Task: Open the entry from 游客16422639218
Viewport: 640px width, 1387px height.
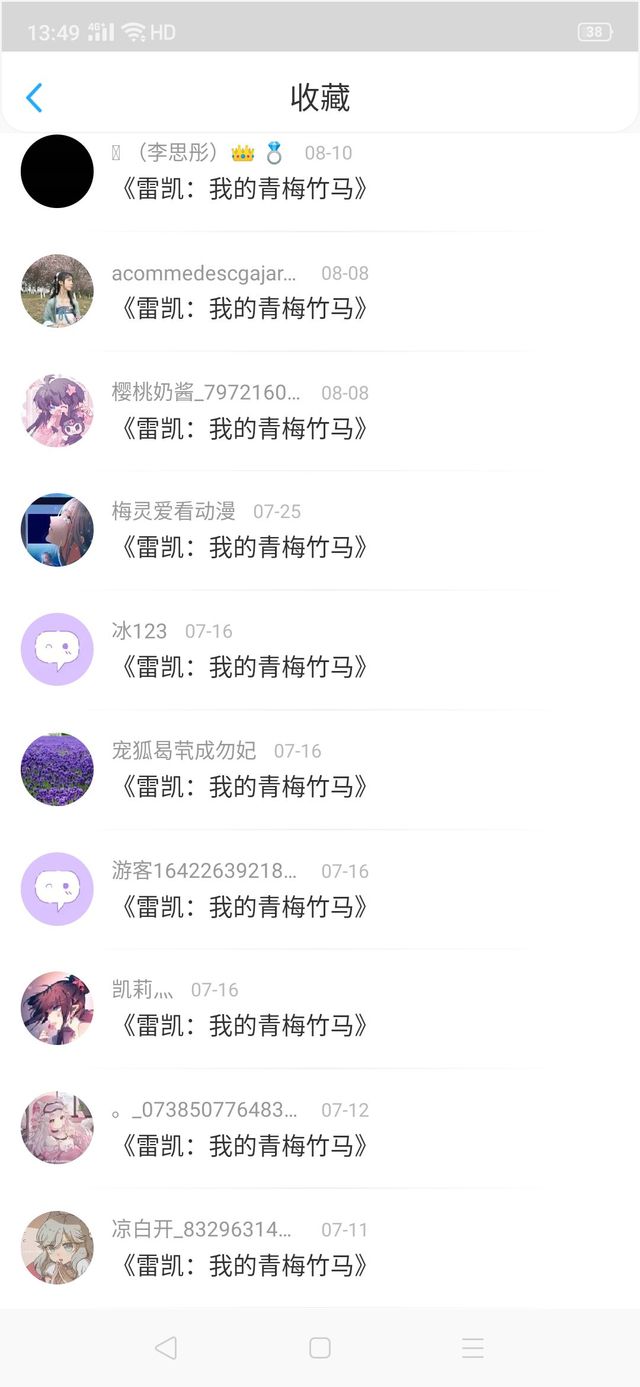Action: (x=320, y=889)
